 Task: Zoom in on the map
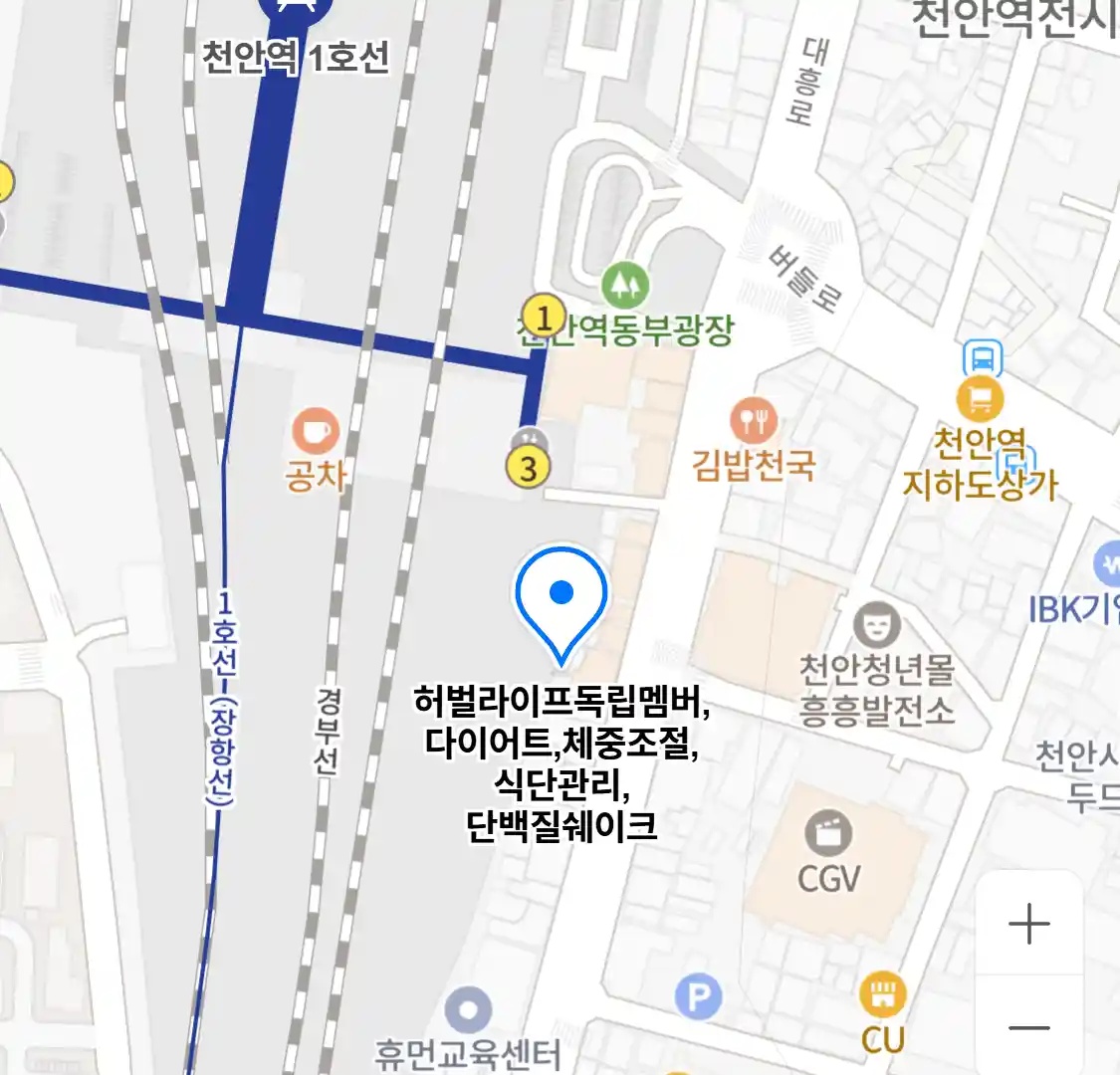click(x=1028, y=925)
